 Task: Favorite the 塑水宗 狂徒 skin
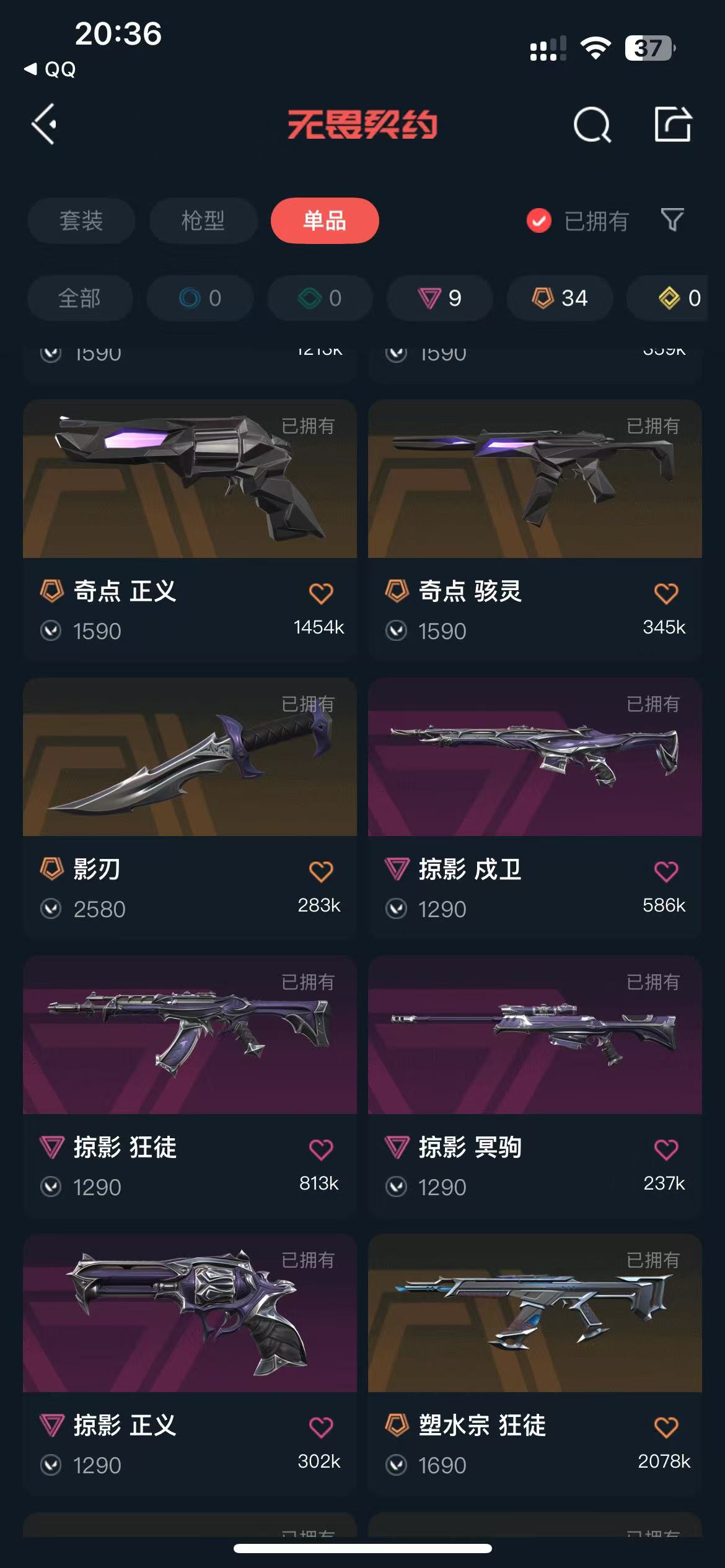pos(666,1427)
